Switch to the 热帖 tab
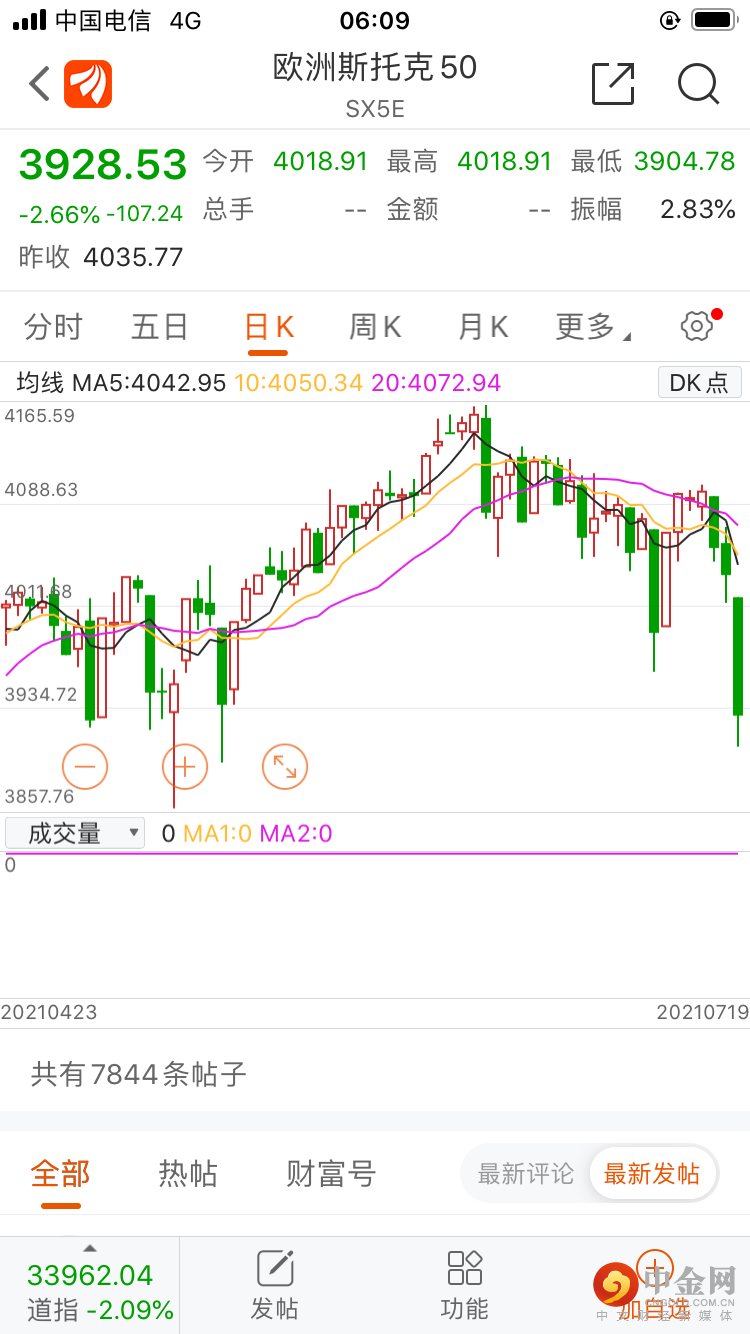The image size is (750, 1334). (188, 1173)
